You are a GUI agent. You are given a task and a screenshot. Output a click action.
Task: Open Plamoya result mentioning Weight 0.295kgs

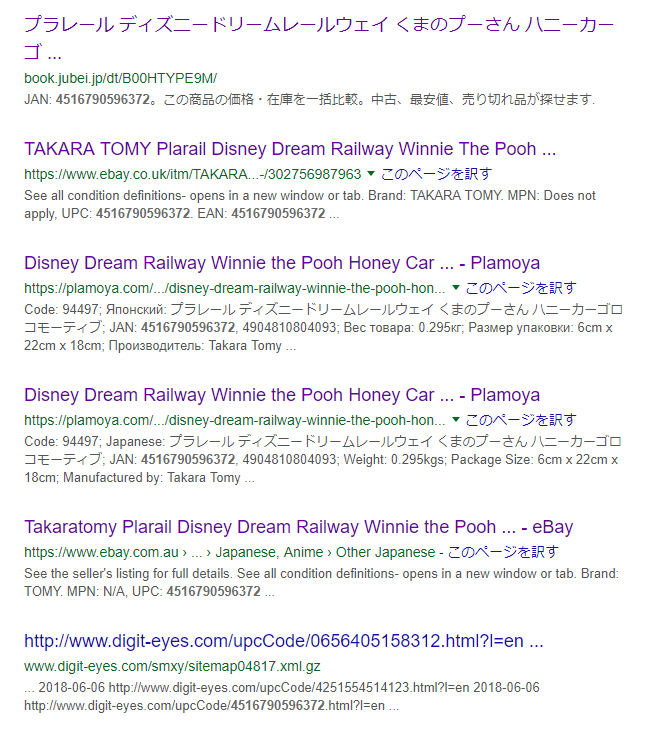(281, 394)
